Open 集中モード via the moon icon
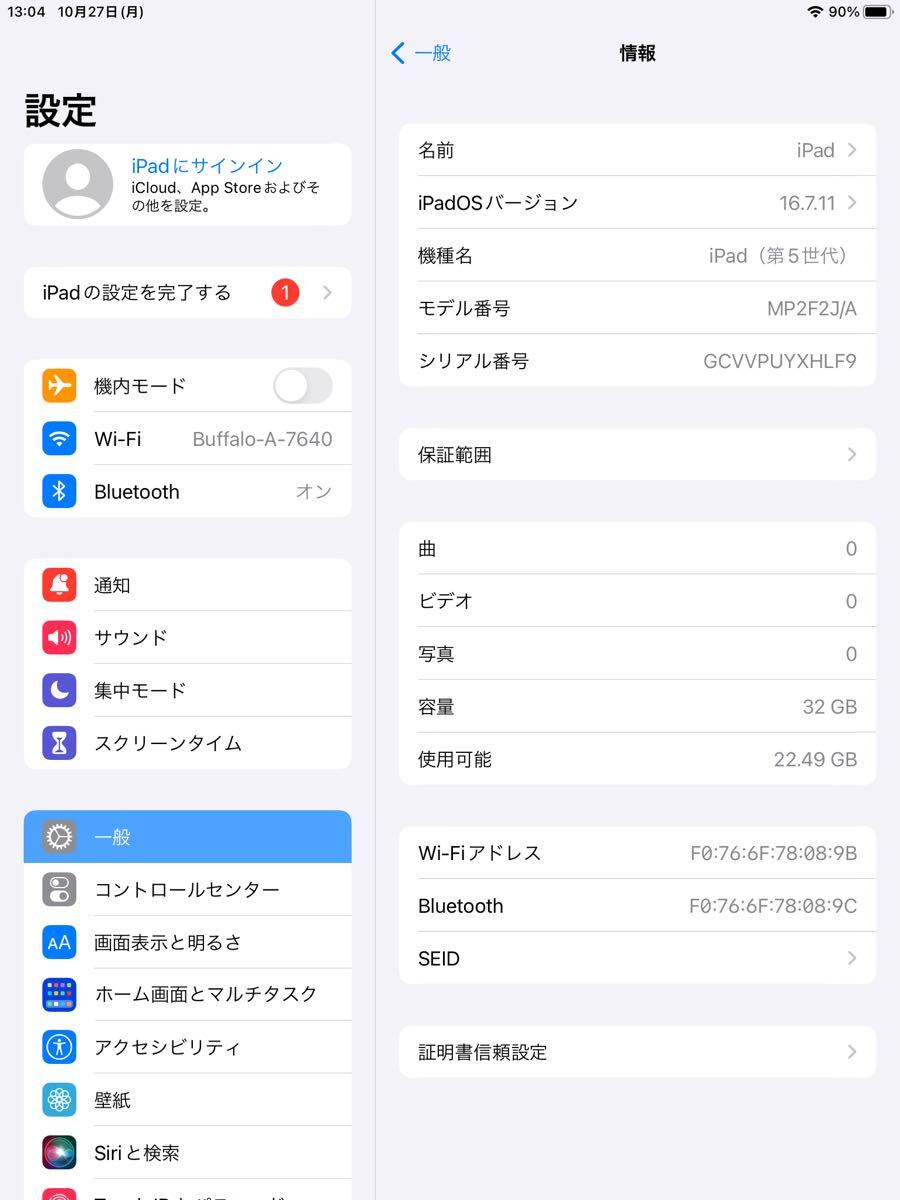900x1200 pixels. (x=58, y=690)
